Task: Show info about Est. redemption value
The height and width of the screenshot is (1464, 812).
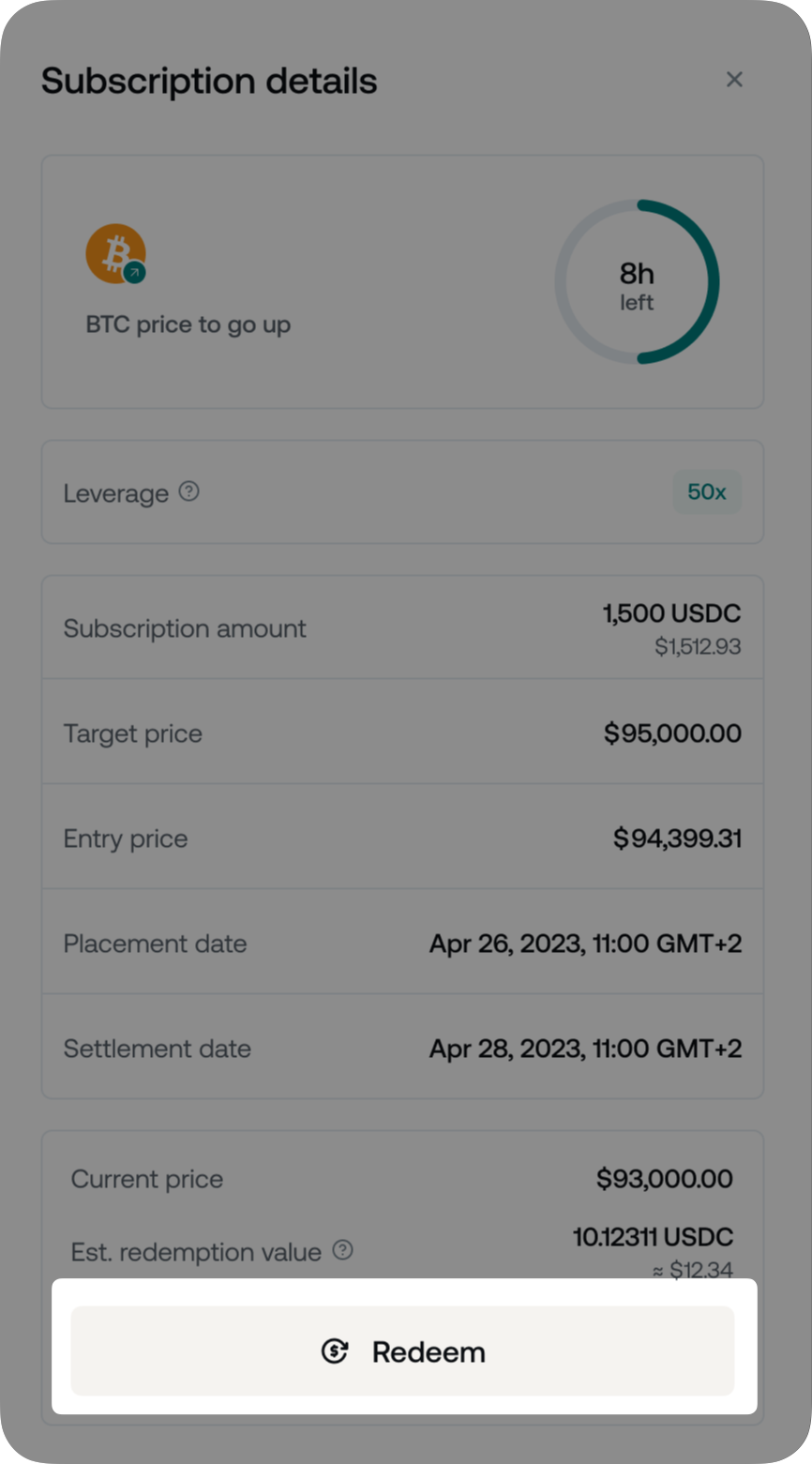Action: tap(343, 1249)
